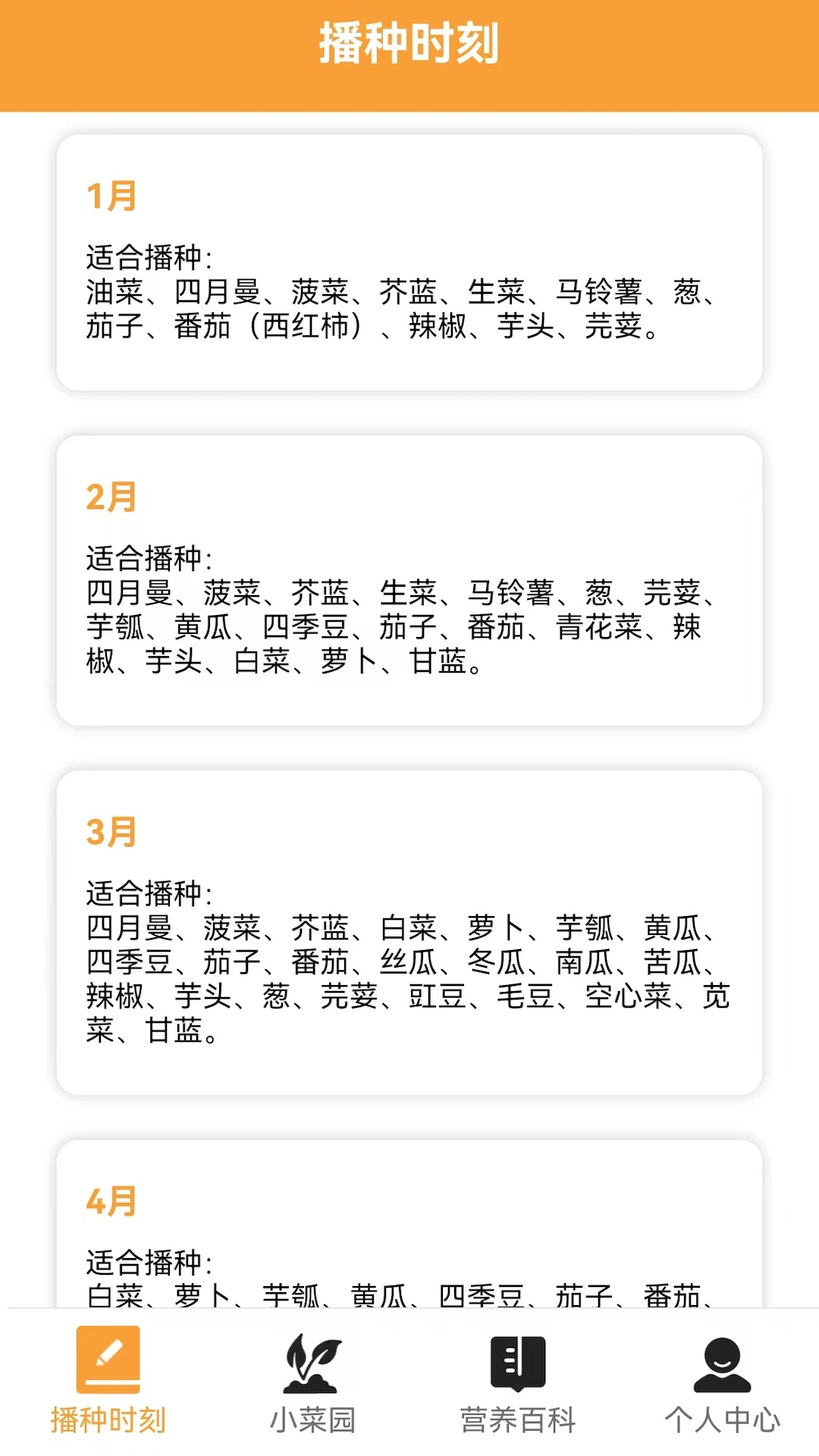This screenshot has width=819, height=1456.
Task: Open the 营养百科 tab
Action: 518,1382
